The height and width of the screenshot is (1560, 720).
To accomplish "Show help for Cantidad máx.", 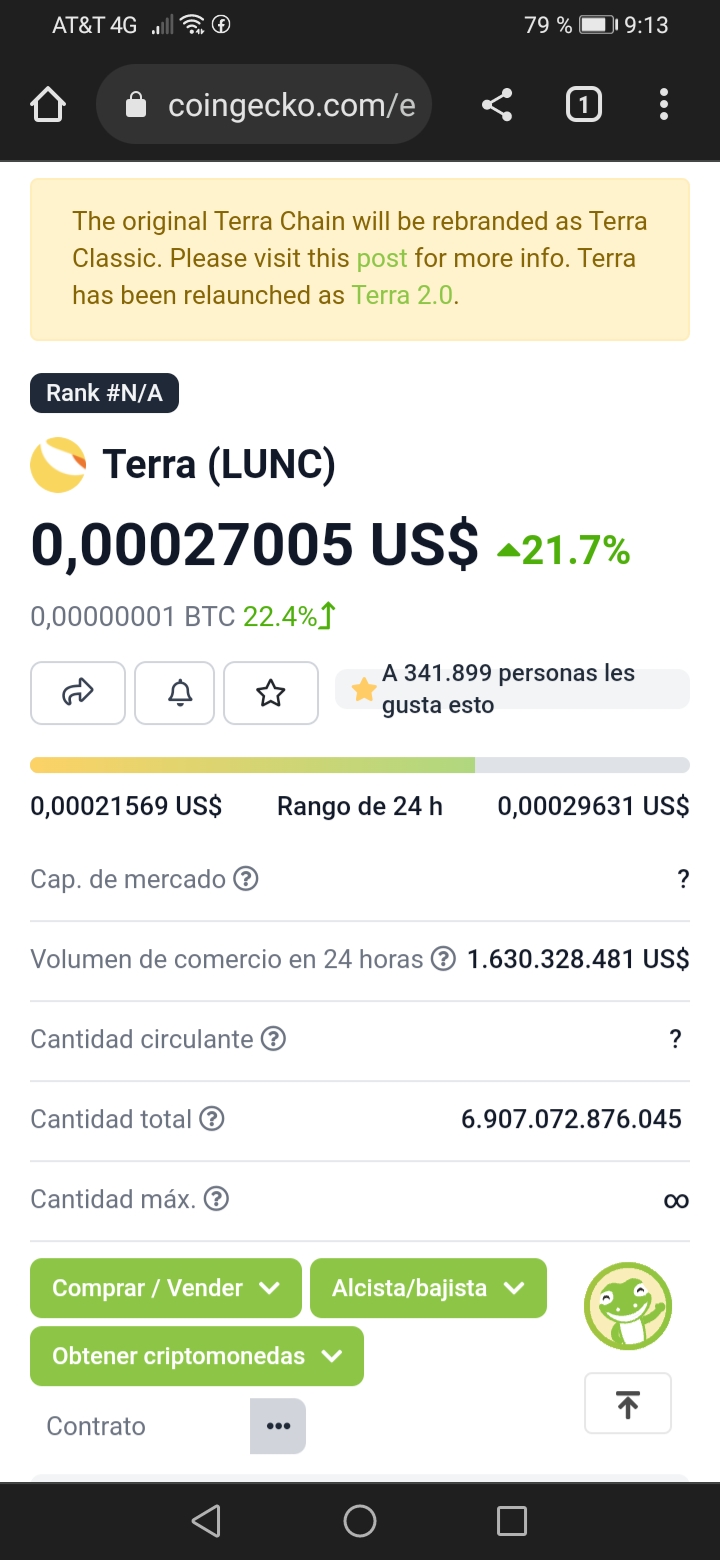I will pyautogui.click(x=216, y=1199).
